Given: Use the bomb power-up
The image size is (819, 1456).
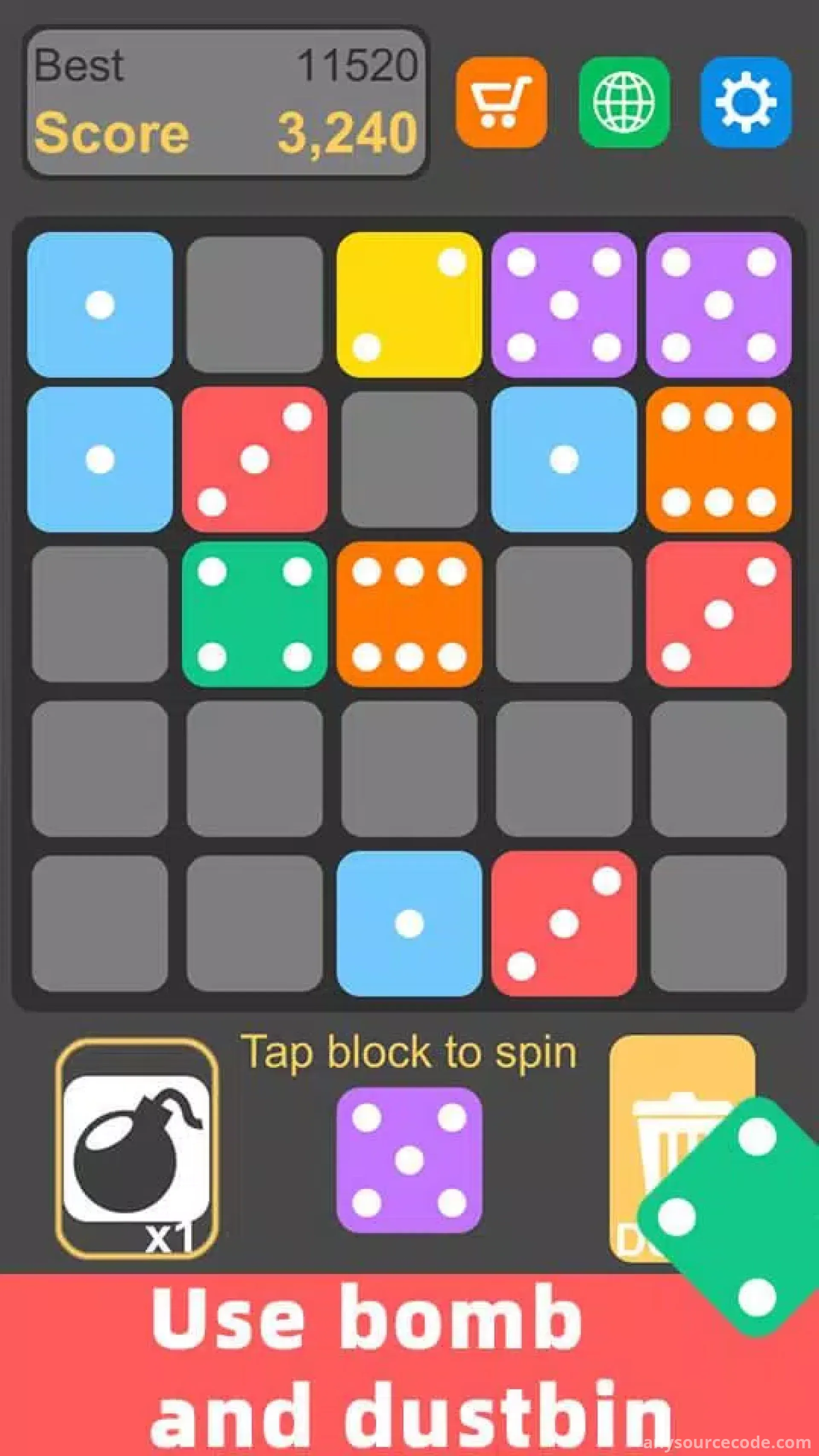Looking at the screenshot, I should point(136,1148).
